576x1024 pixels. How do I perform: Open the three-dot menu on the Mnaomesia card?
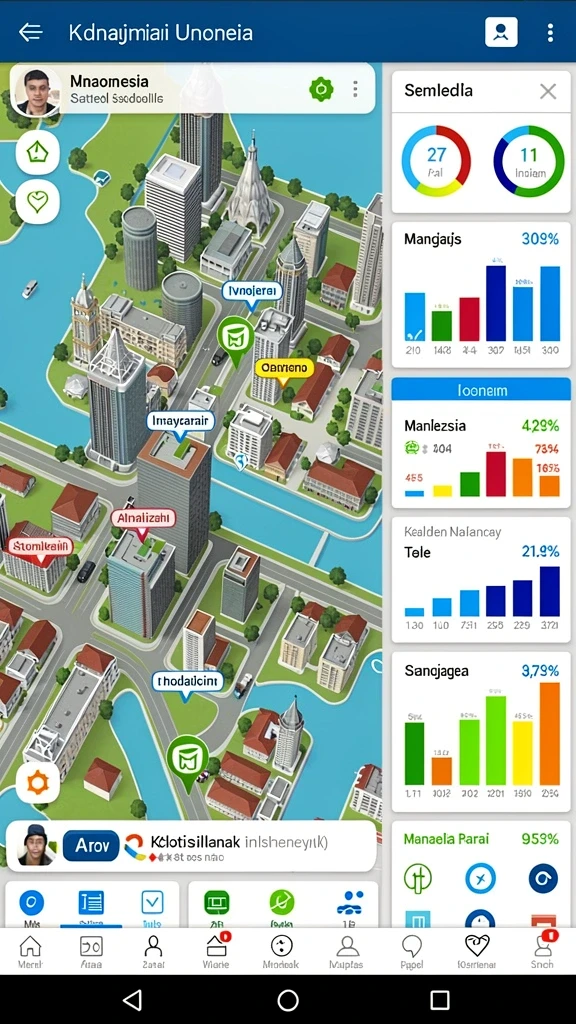(x=355, y=89)
